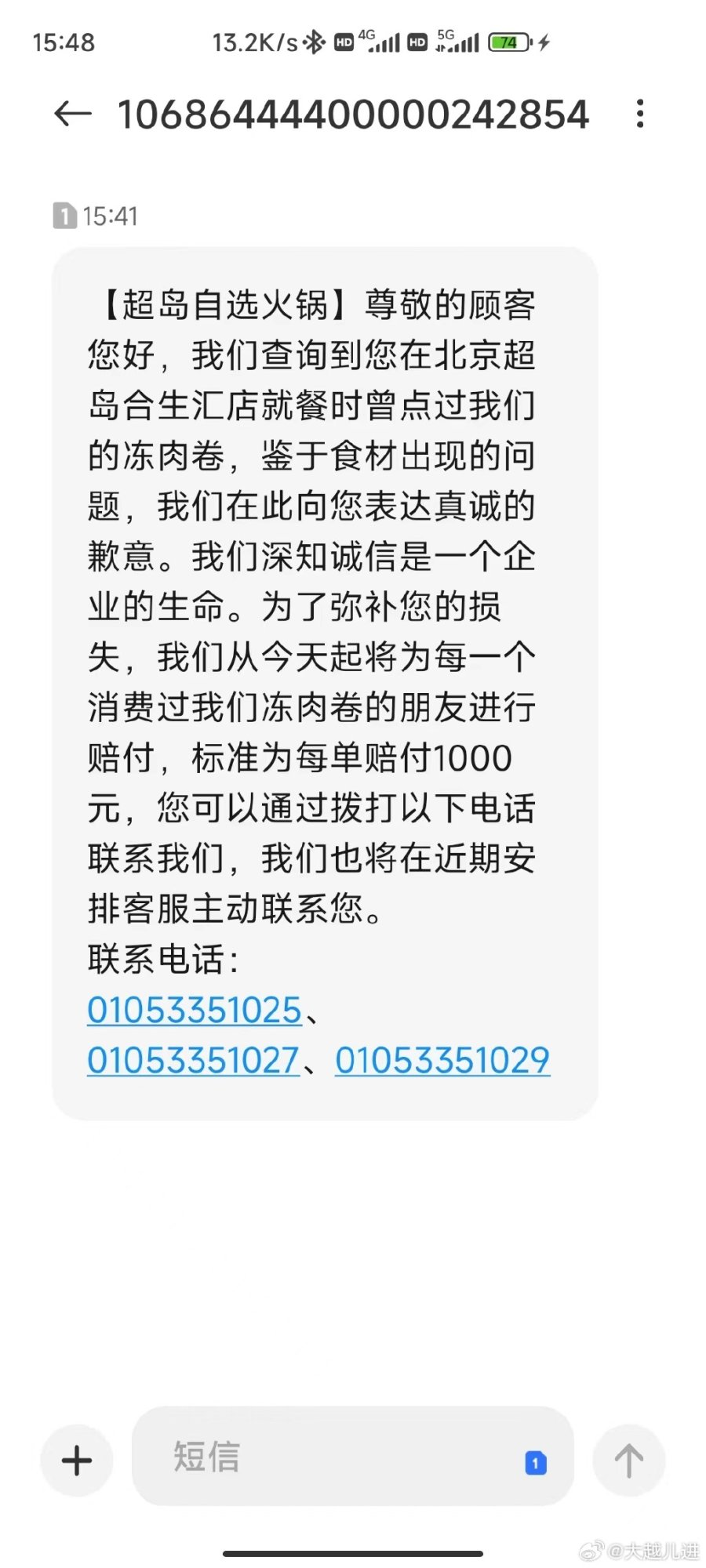This screenshot has width=706, height=1568.
Task: Dial the linked number 01053351029
Action: (x=442, y=1060)
